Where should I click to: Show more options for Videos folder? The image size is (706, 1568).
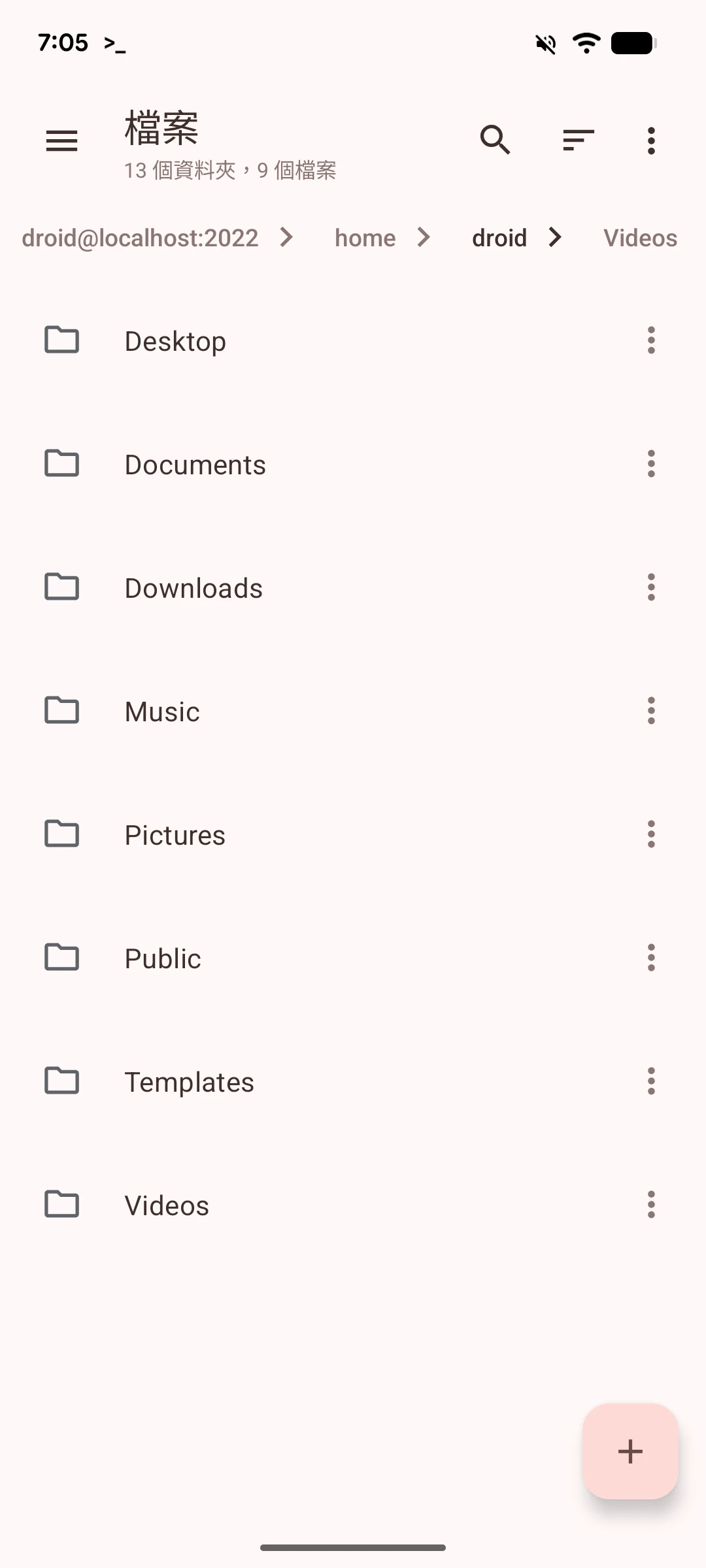[x=651, y=1205]
